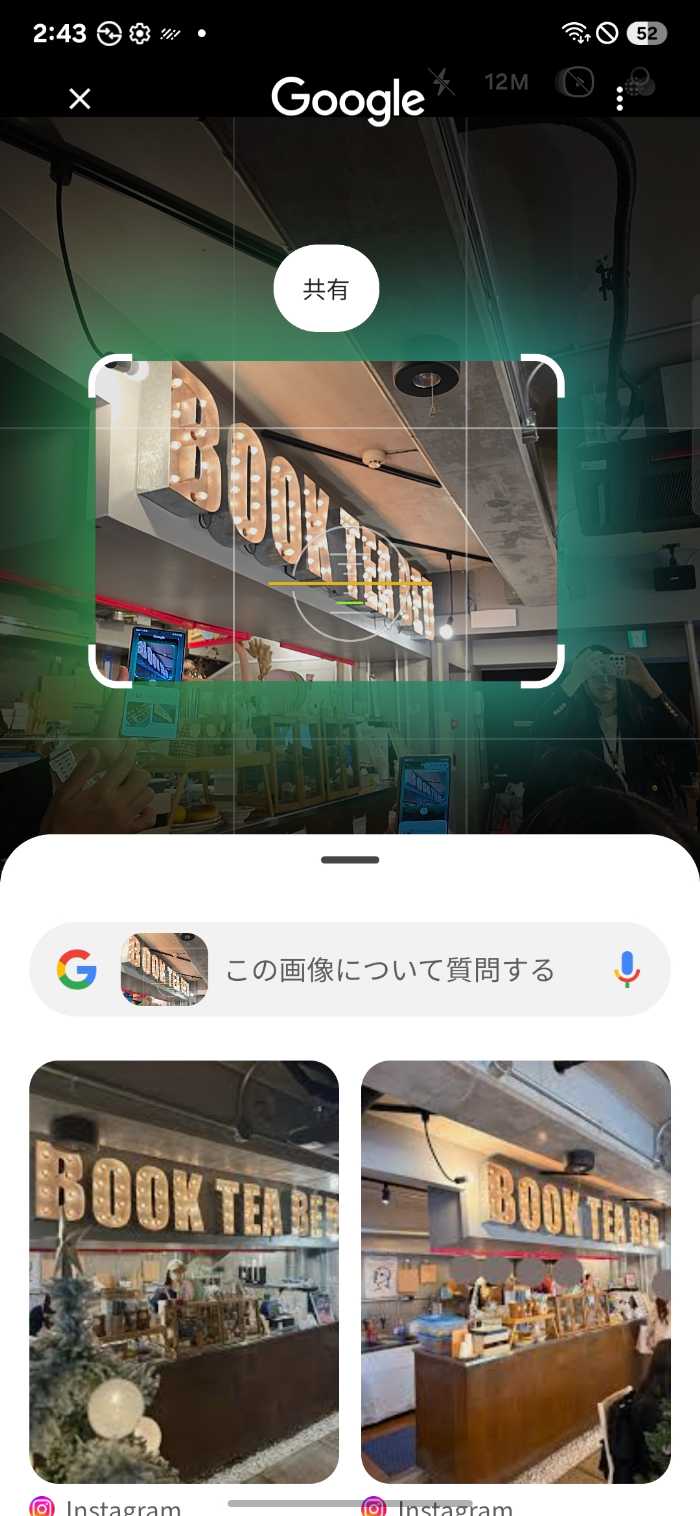Tap the image thumbnail in search bar
The width and height of the screenshot is (700, 1516).
point(164,969)
